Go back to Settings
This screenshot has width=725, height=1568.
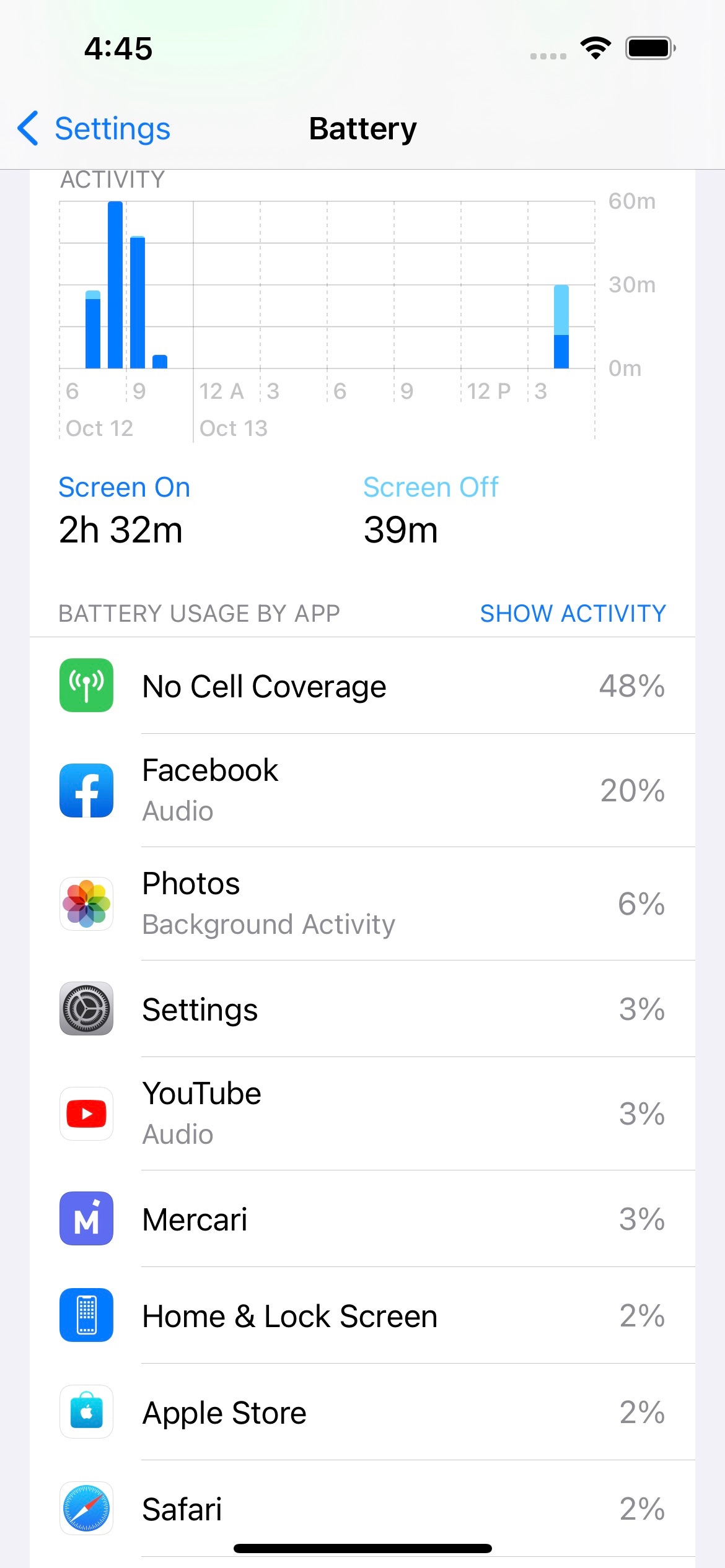(x=94, y=129)
